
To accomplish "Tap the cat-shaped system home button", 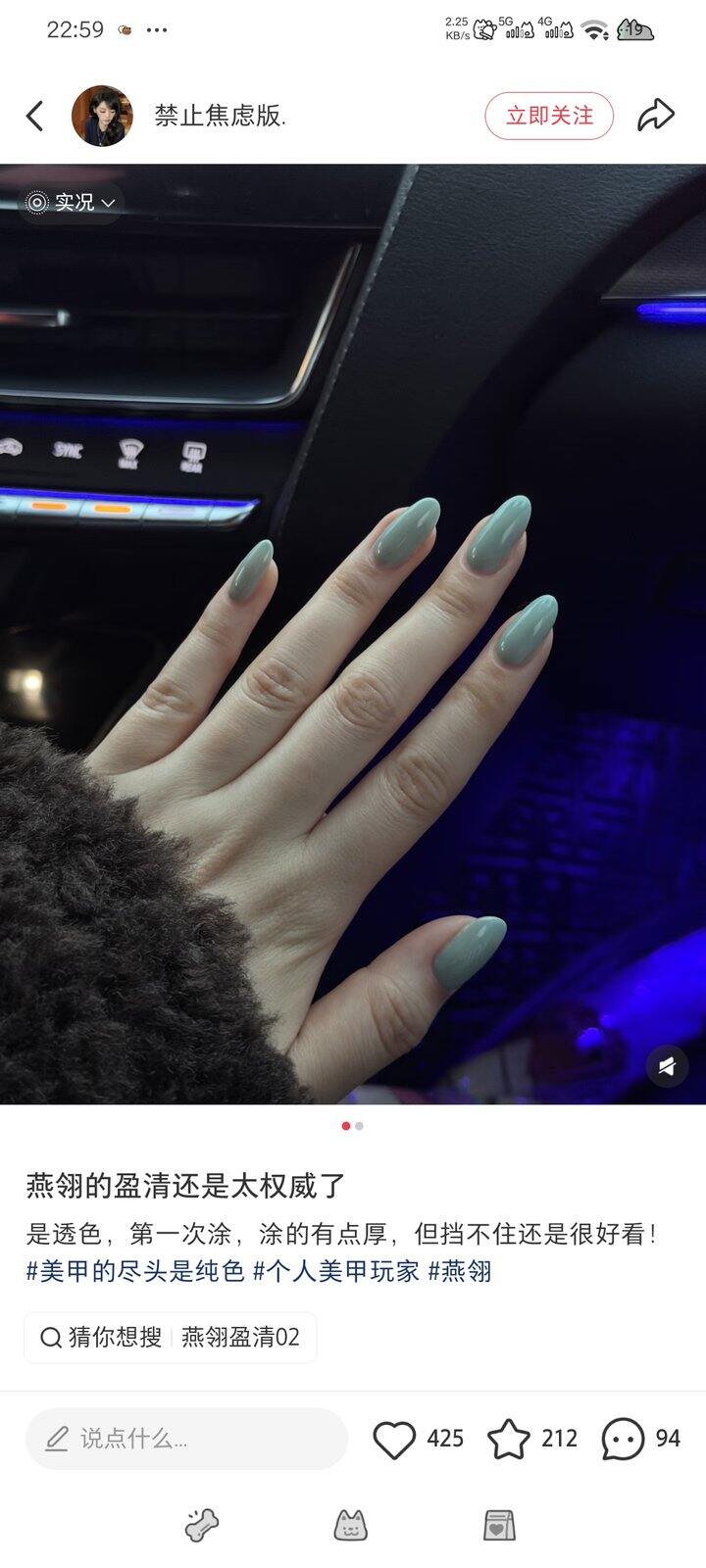I will (x=351, y=1525).
